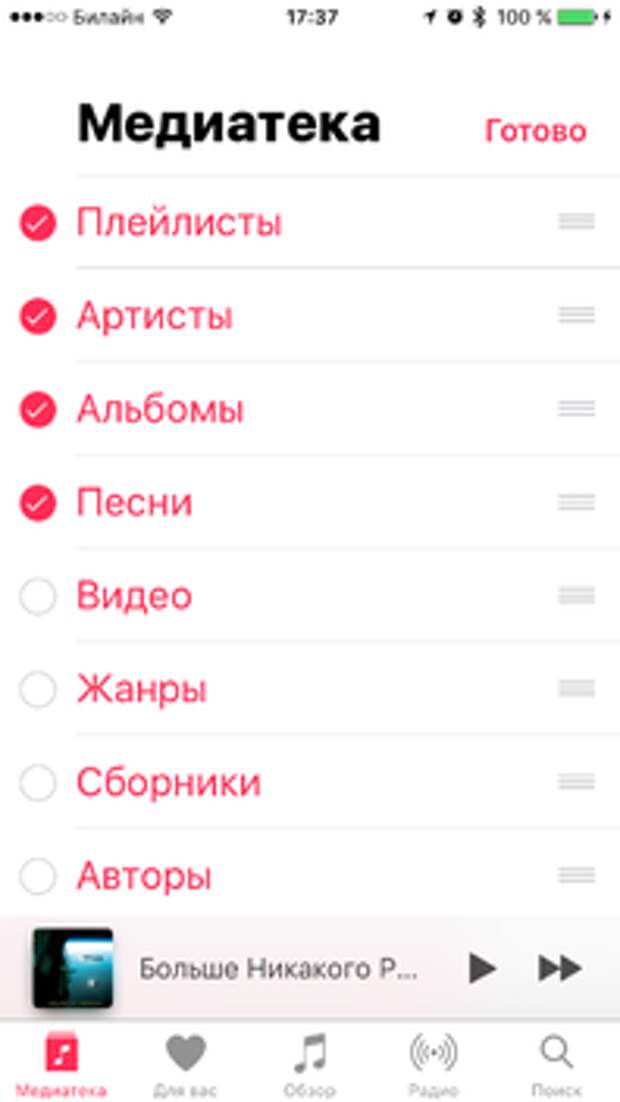Viewport: 620px width, 1102px height.
Task: Switch to the Обзор tab
Action: click(x=310, y=1065)
